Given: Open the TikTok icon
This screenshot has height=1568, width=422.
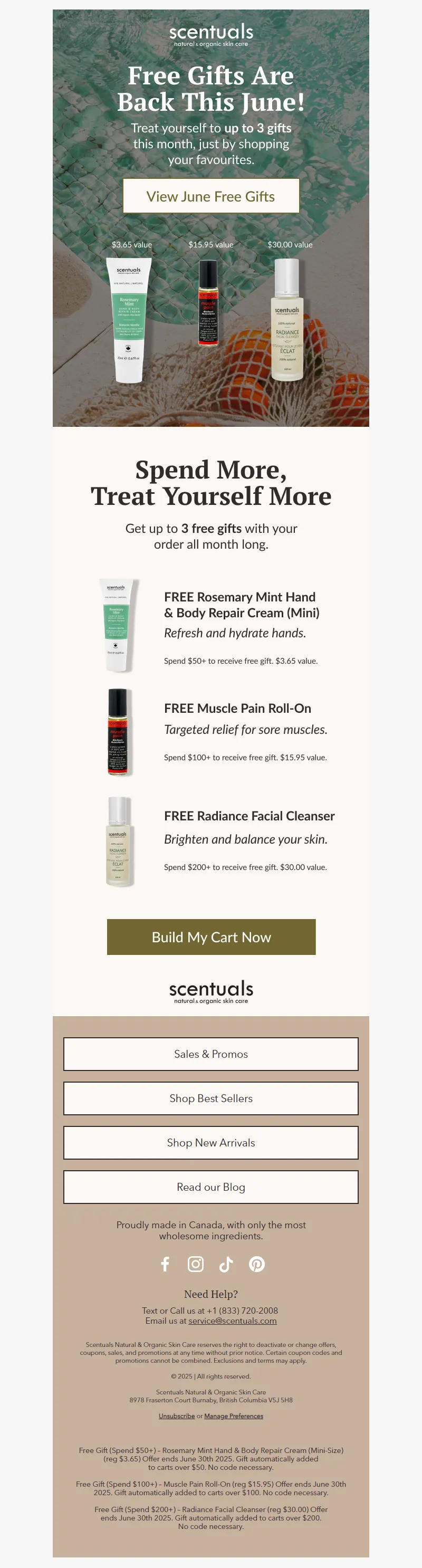Looking at the screenshot, I should tap(226, 1264).
